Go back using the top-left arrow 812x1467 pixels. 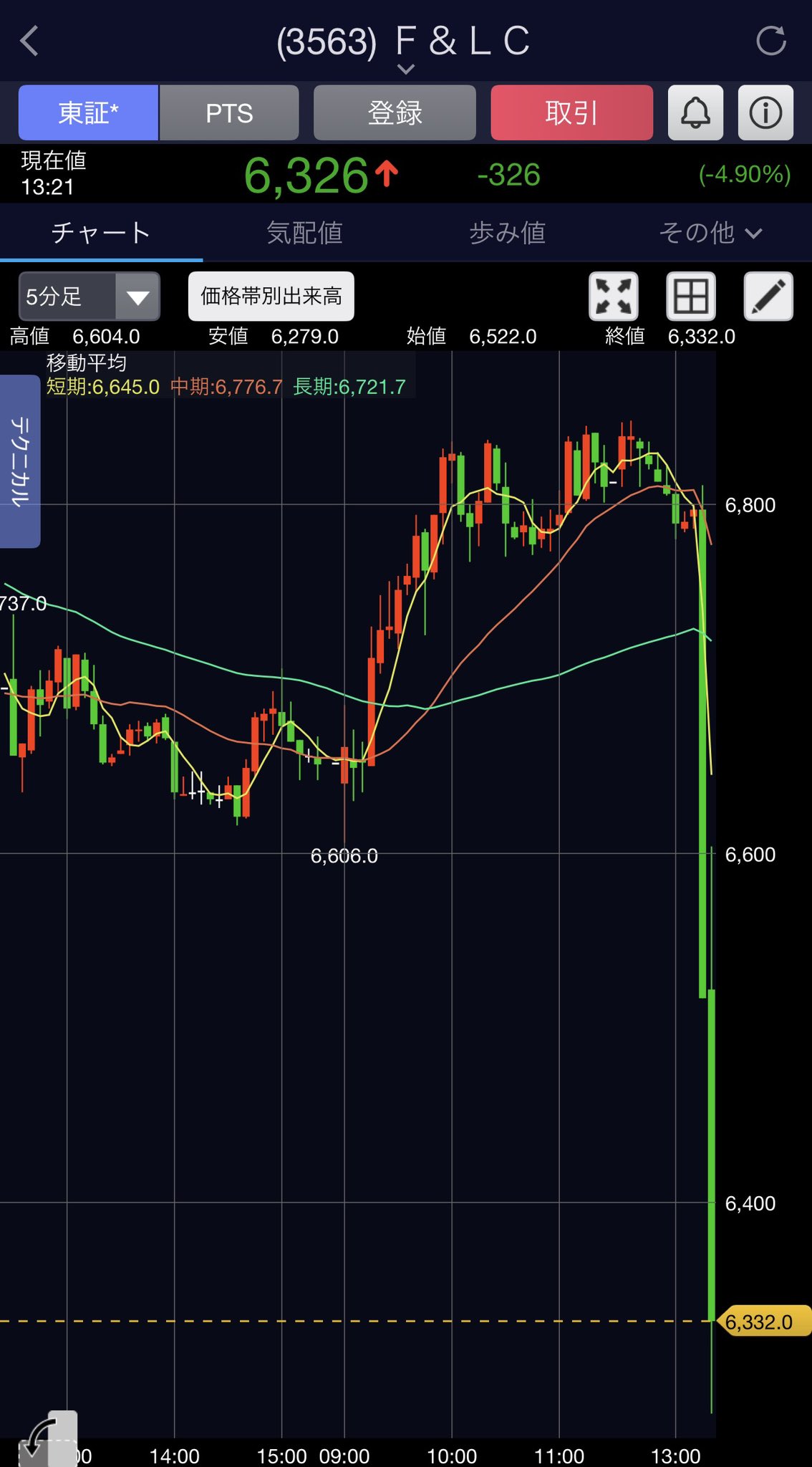[x=29, y=41]
